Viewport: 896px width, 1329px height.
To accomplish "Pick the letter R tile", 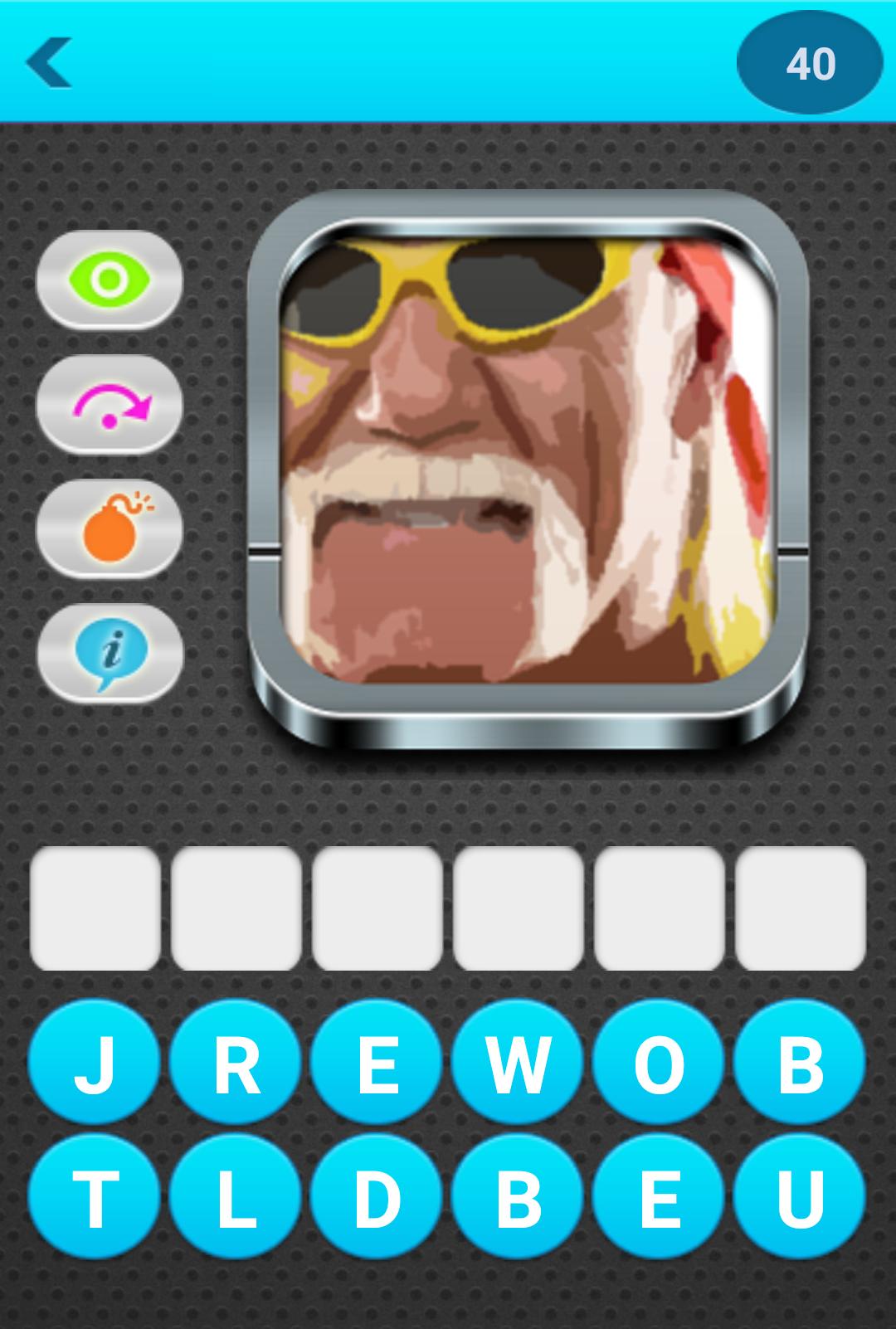I will pos(236,1063).
